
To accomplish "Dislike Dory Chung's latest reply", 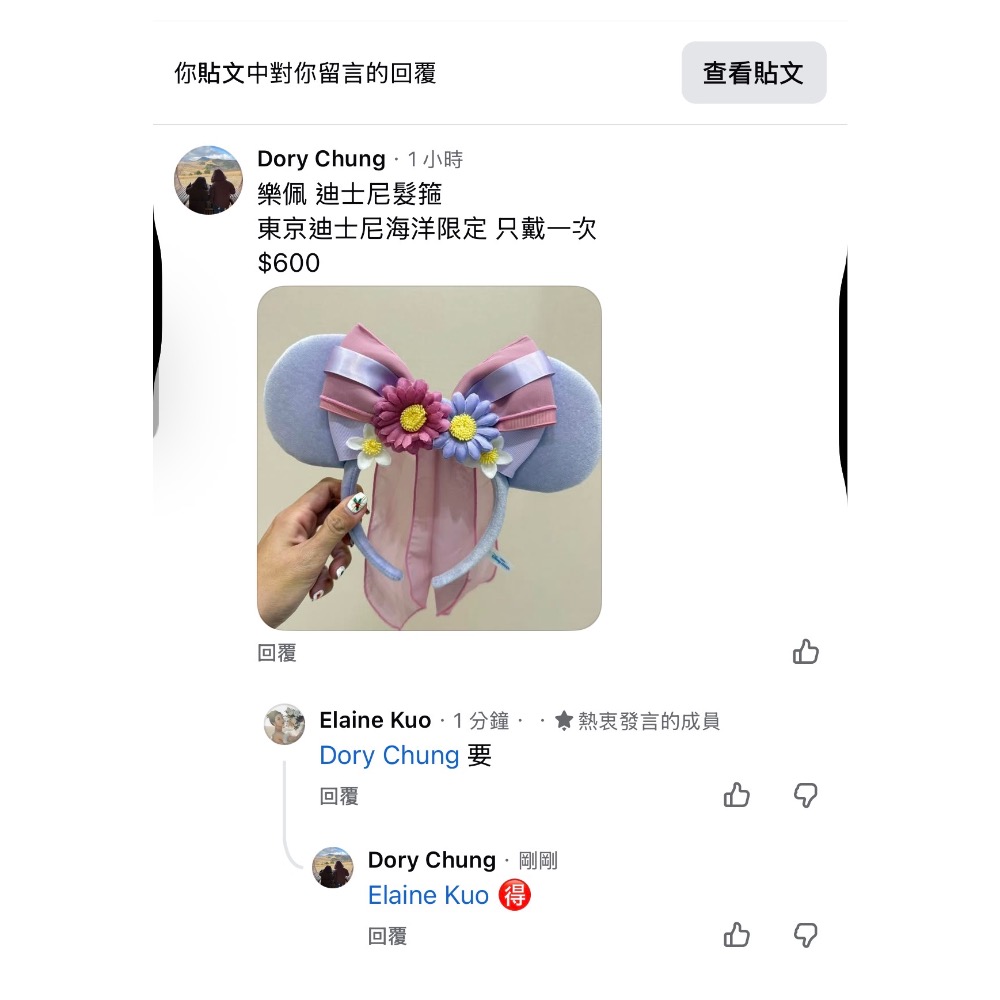I will pos(805,935).
